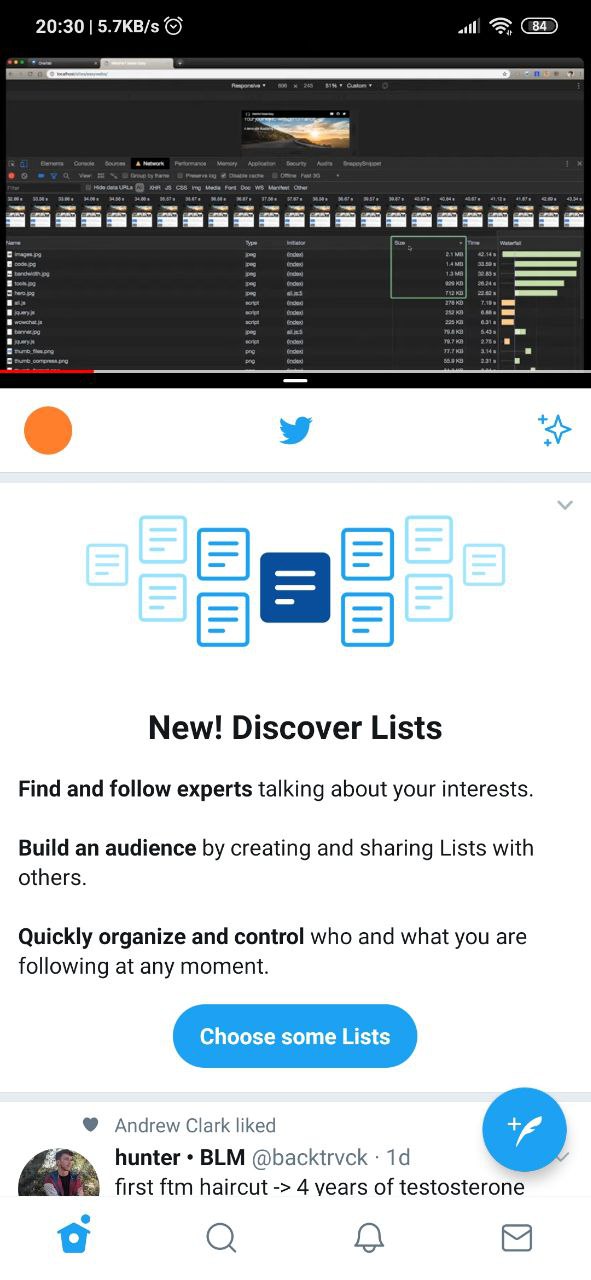Collapse the Discover Lists card chevron
The width and height of the screenshot is (591, 1280).
565,505
